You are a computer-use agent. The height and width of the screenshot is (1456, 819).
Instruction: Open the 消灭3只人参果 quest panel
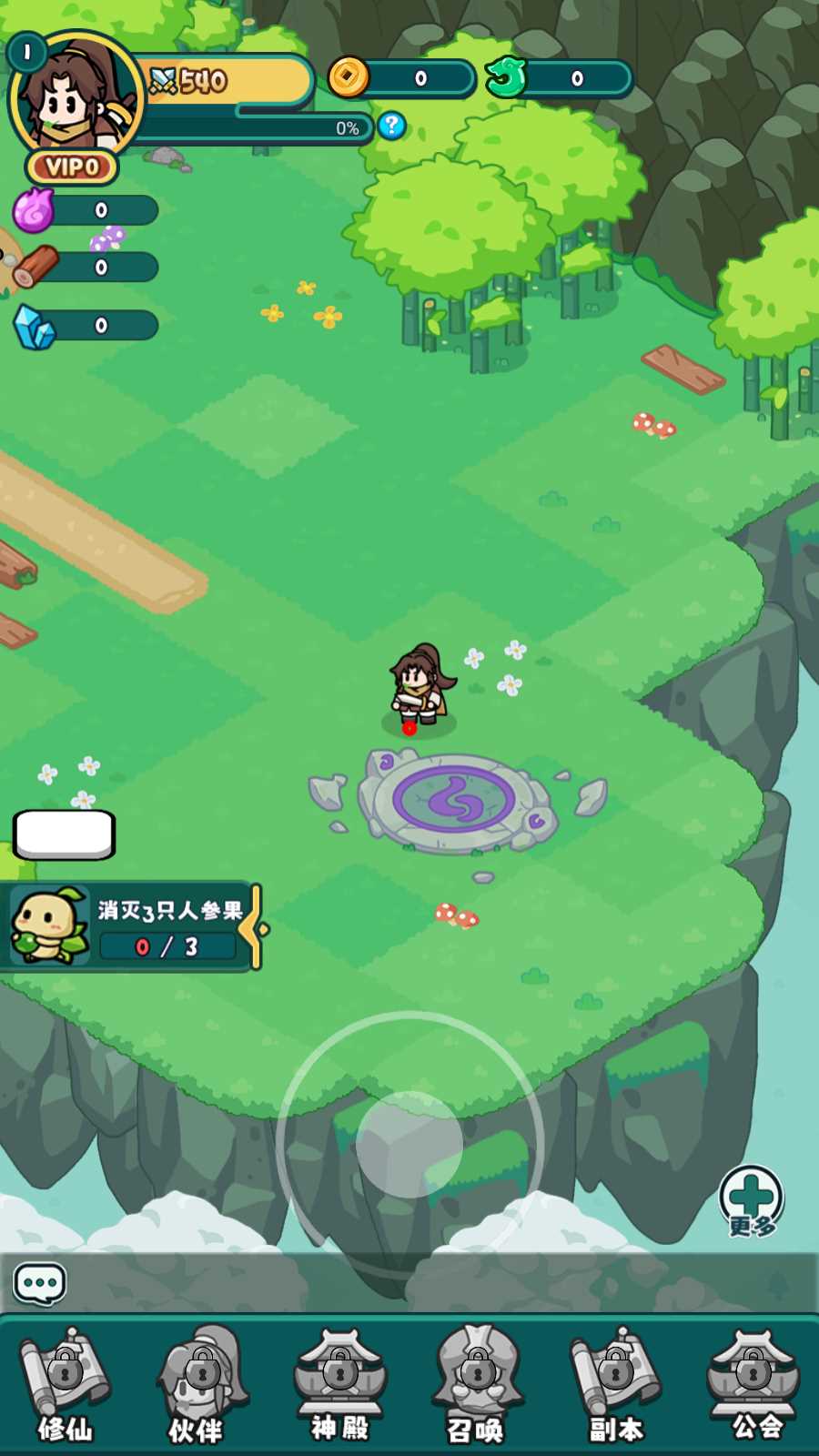pos(127,926)
